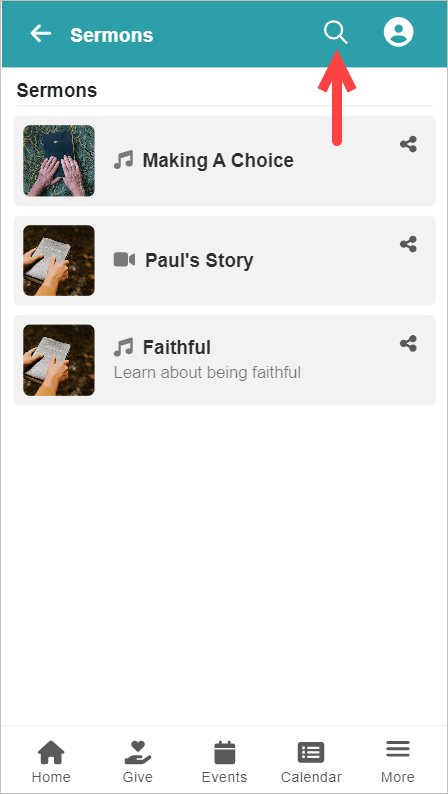Switch to the Home tab

tap(51, 762)
